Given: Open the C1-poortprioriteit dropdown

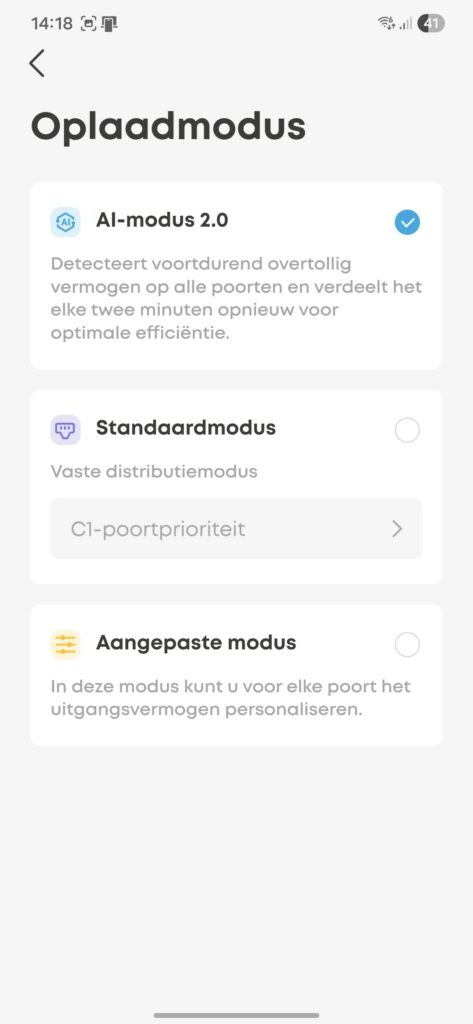Looking at the screenshot, I should 236,528.
